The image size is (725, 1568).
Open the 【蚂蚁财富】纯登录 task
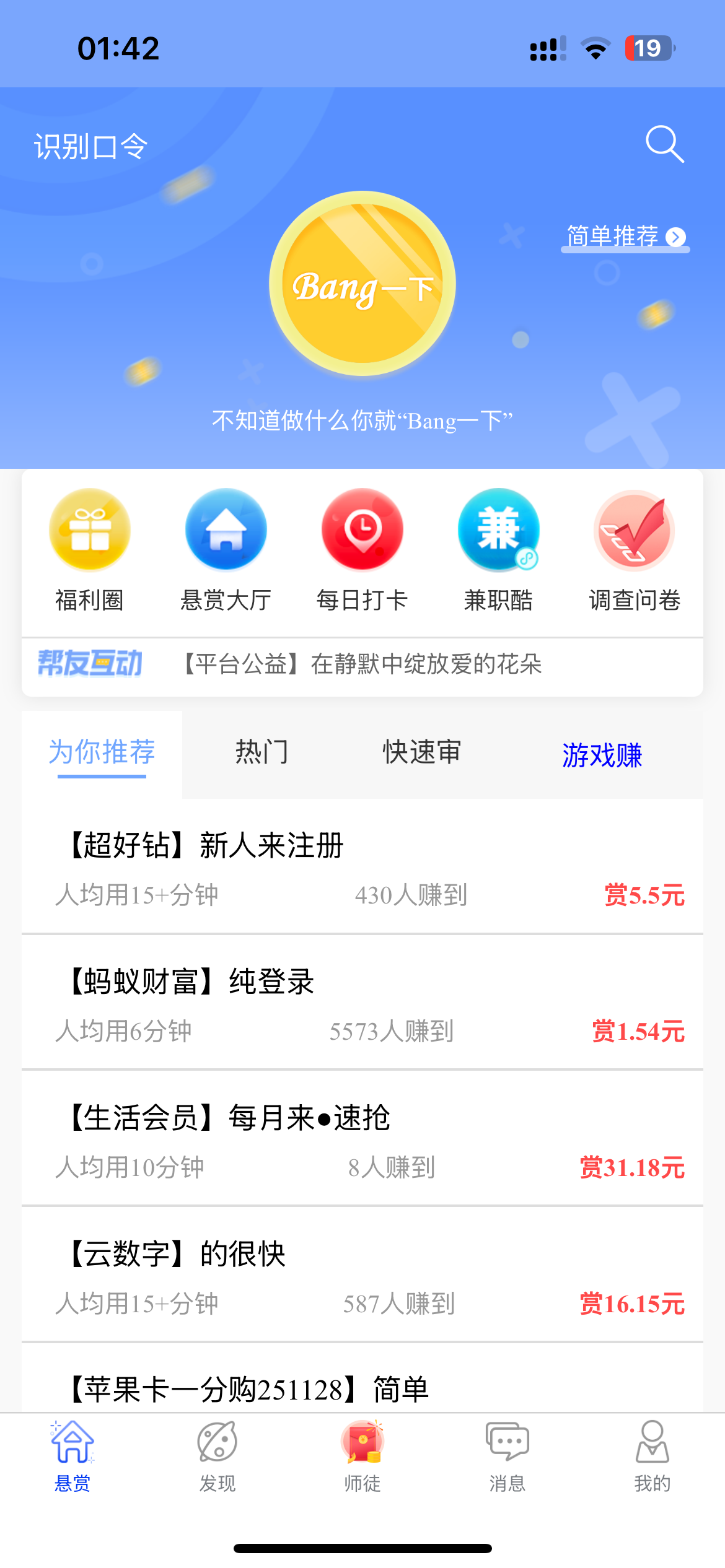362,1003
